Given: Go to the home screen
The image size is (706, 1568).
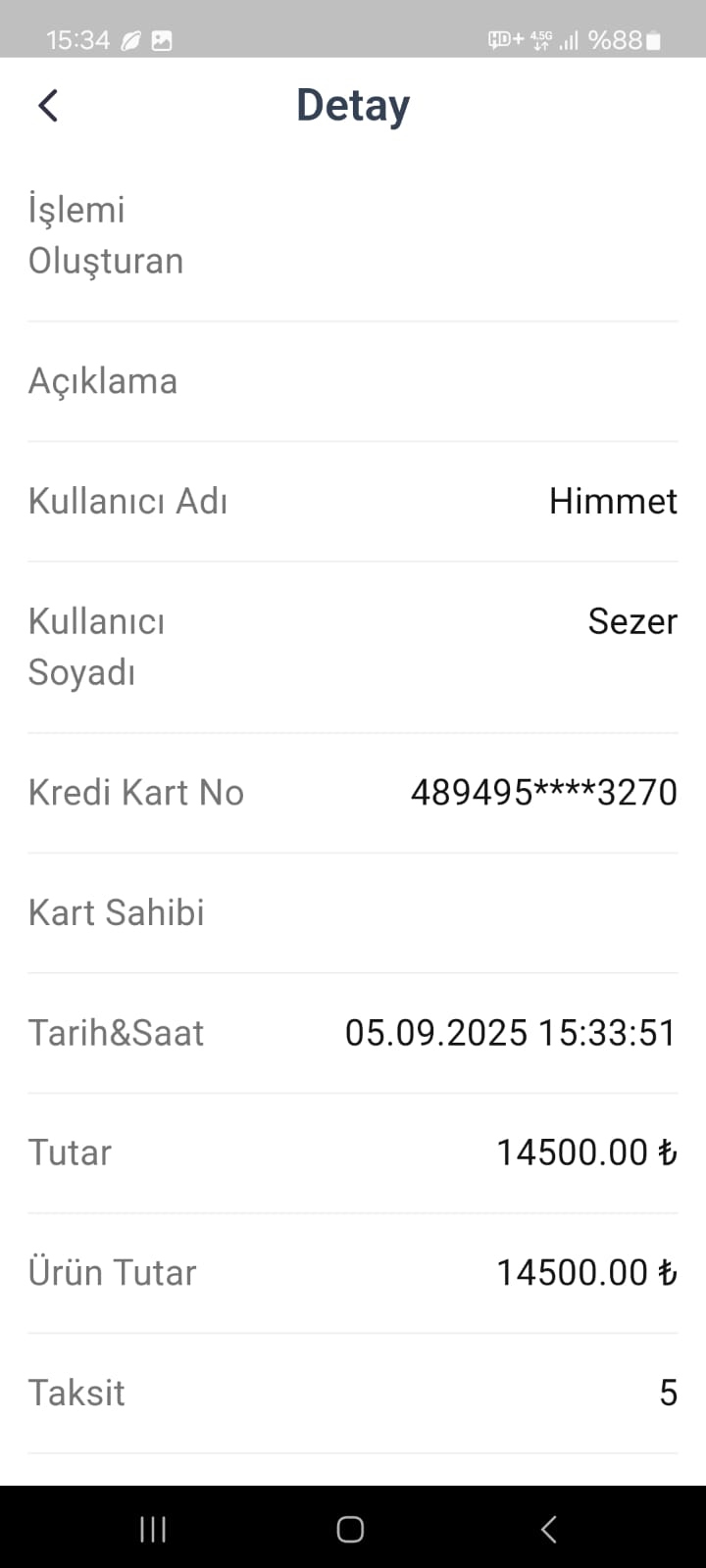Looking at the screenshot, I should pyautogui.click(x=350, y=1529).
